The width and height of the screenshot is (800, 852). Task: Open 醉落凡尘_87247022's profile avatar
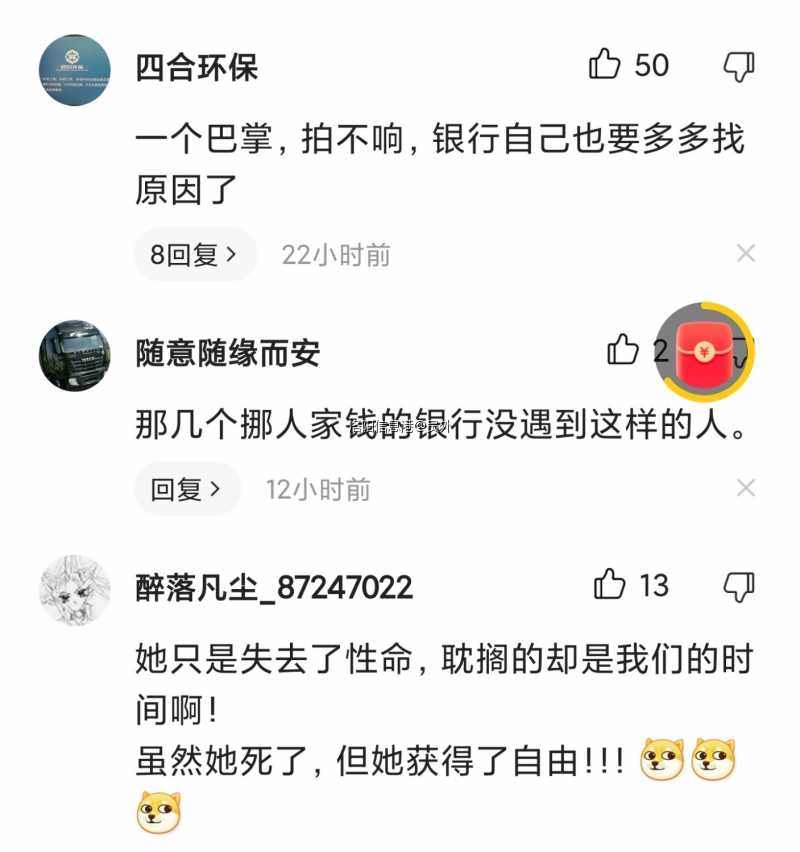(75, 590)
